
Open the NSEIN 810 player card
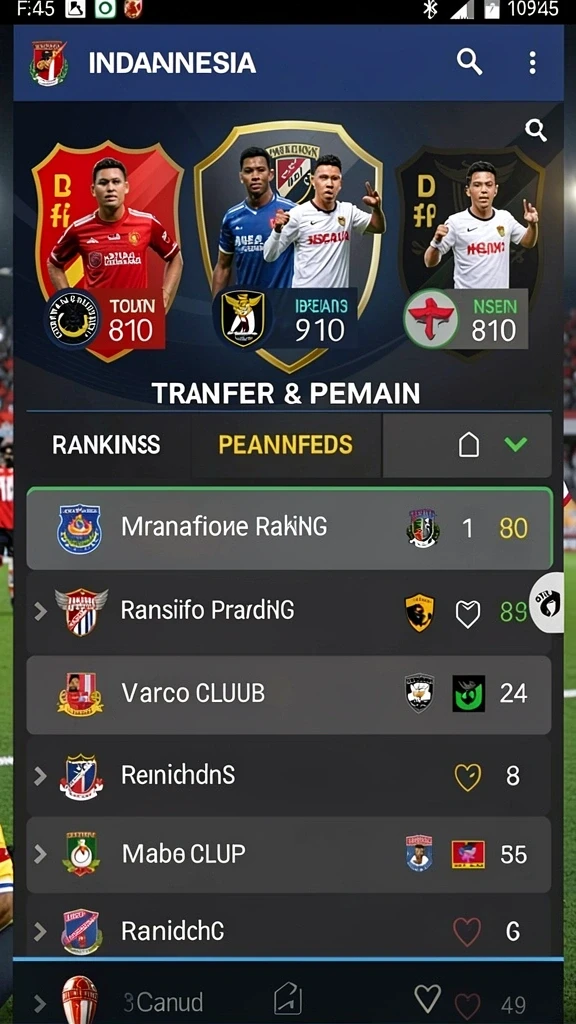[x=470, y=251]
